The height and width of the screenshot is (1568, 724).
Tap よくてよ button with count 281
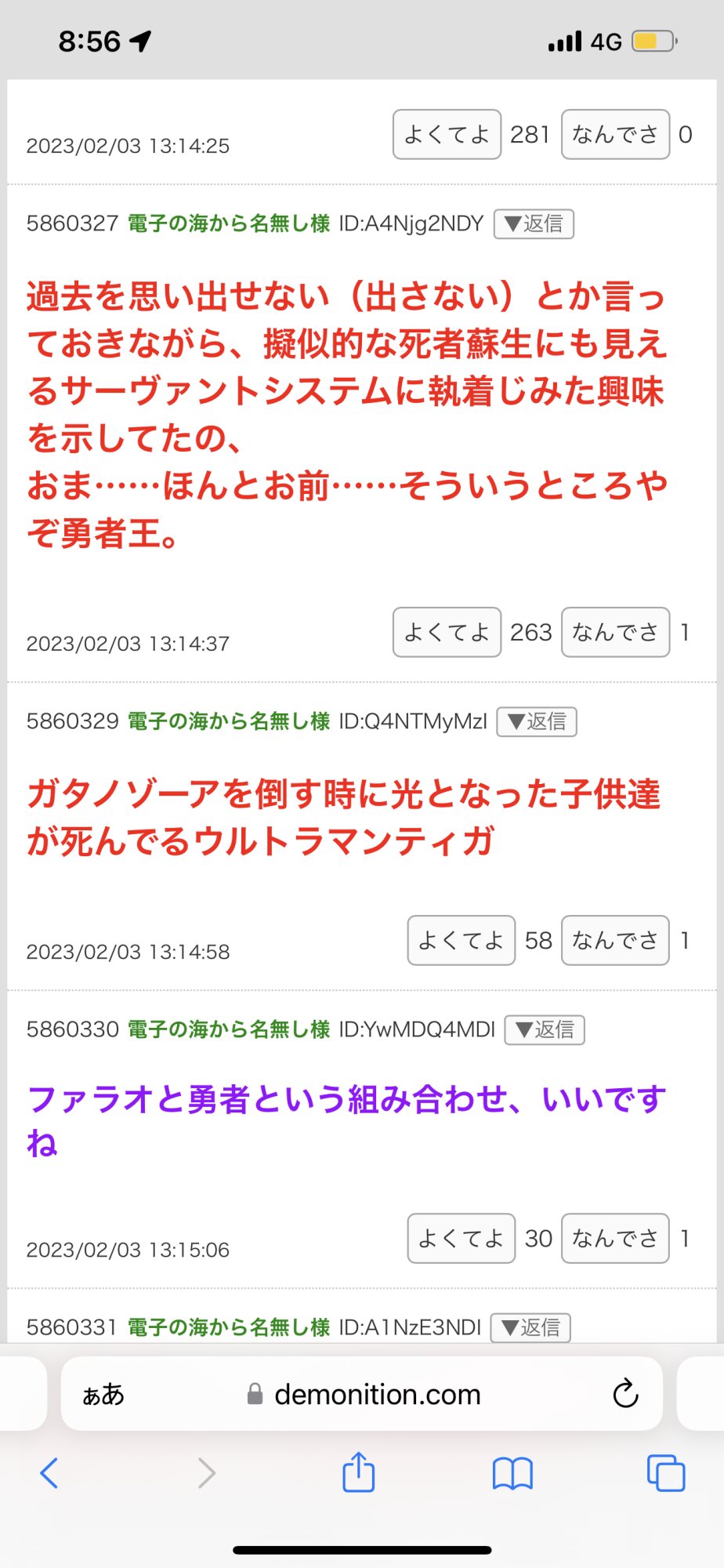[447, 135]
